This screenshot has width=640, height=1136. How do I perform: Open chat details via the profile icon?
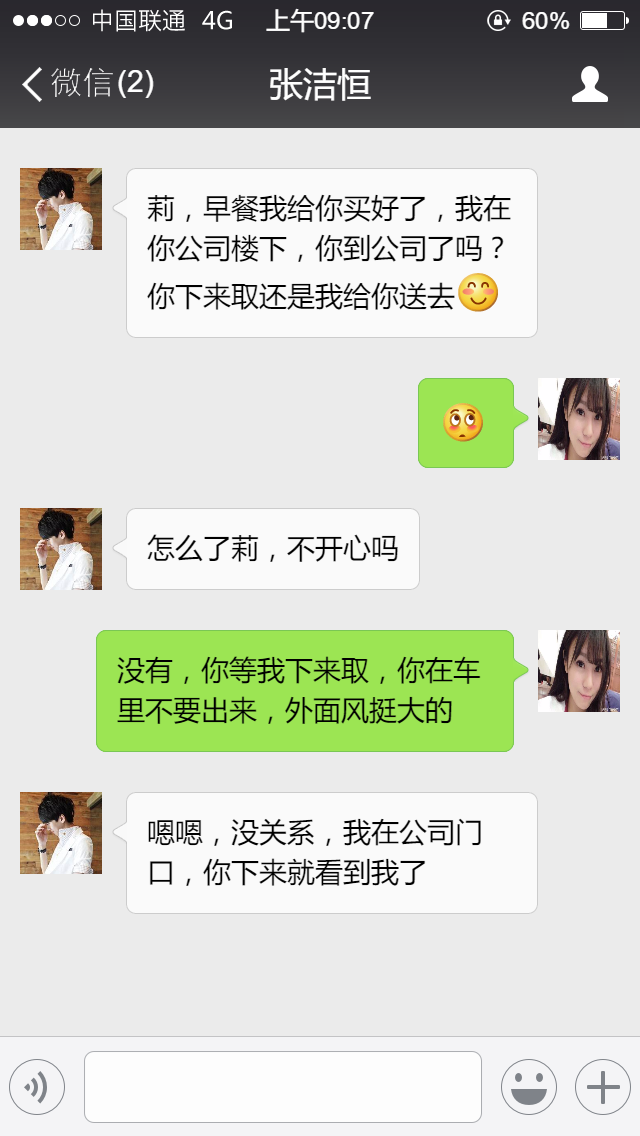[589, 85]
